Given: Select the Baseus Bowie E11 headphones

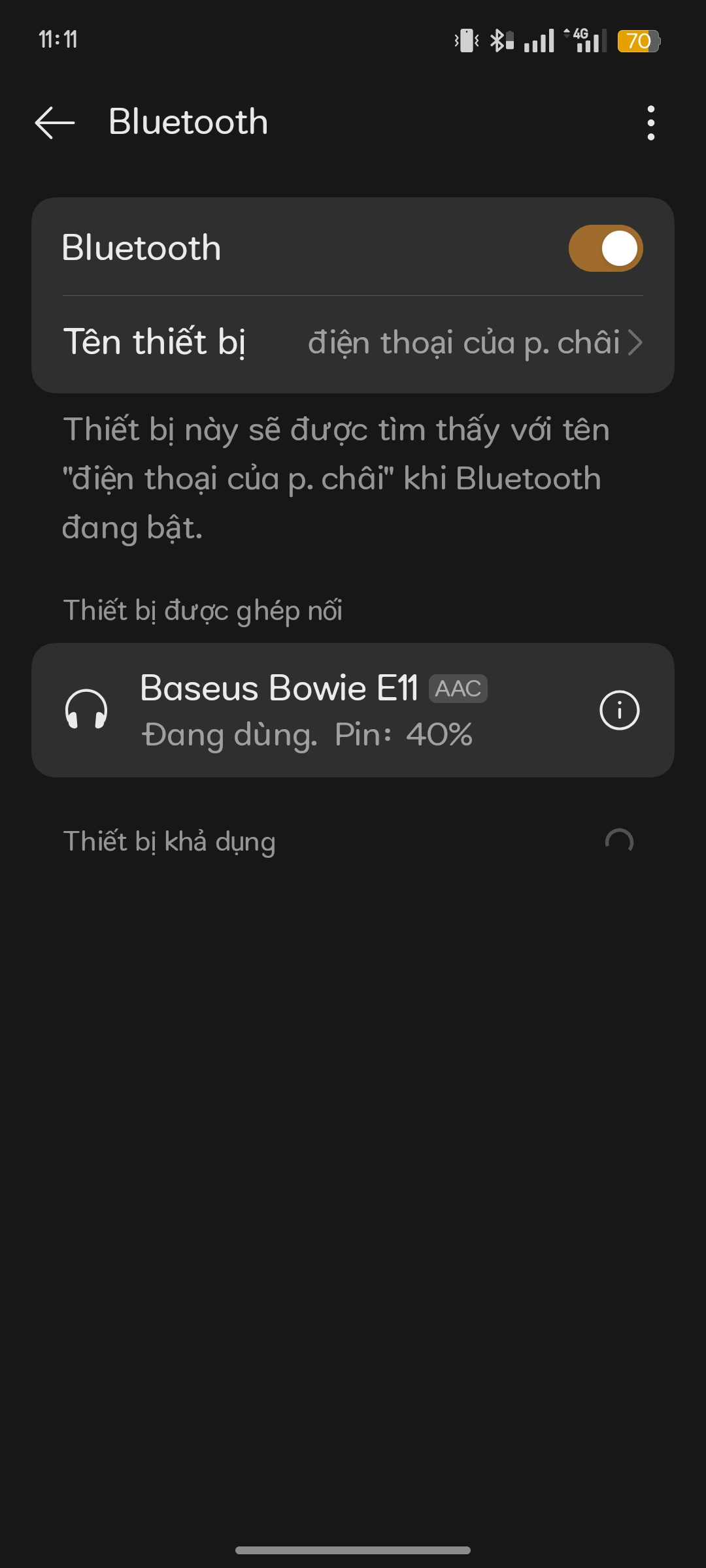Looking at the screenshot, I should 314,710.
